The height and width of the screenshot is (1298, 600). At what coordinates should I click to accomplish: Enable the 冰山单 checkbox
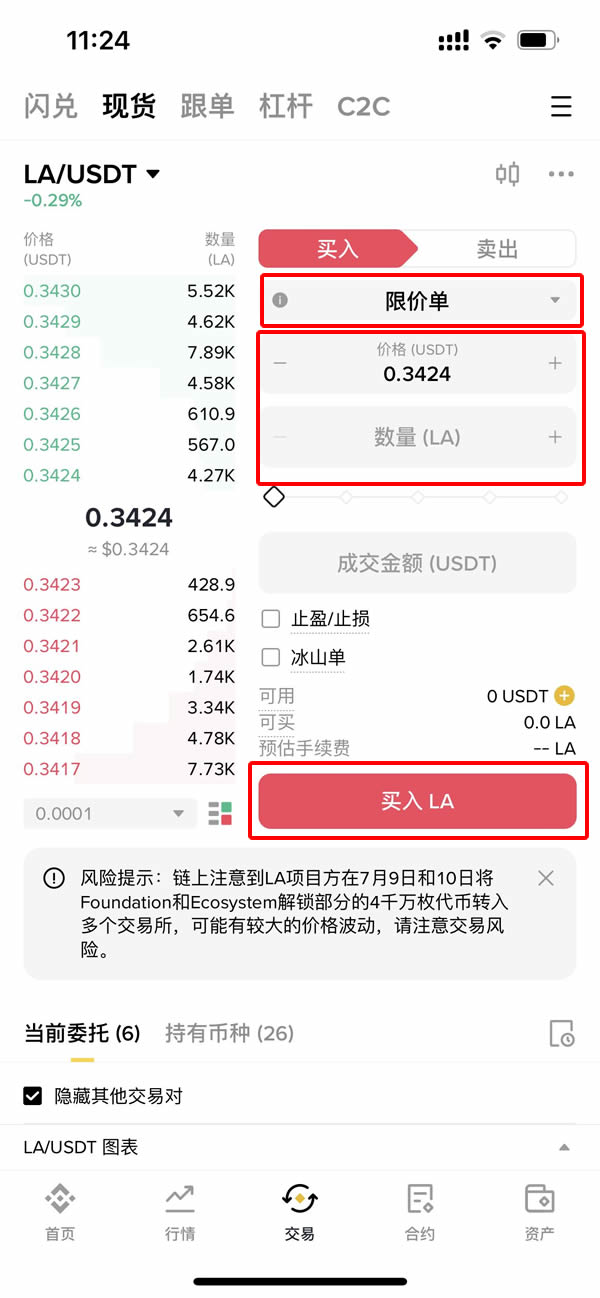click(x=270, y=657)
